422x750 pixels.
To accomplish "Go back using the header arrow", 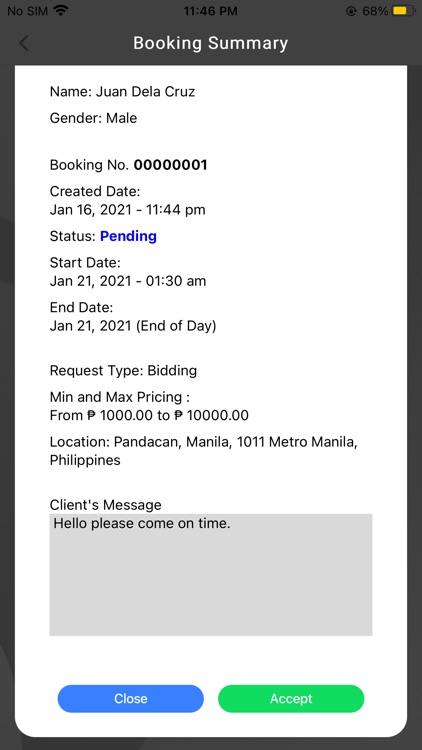I will 24,43.
